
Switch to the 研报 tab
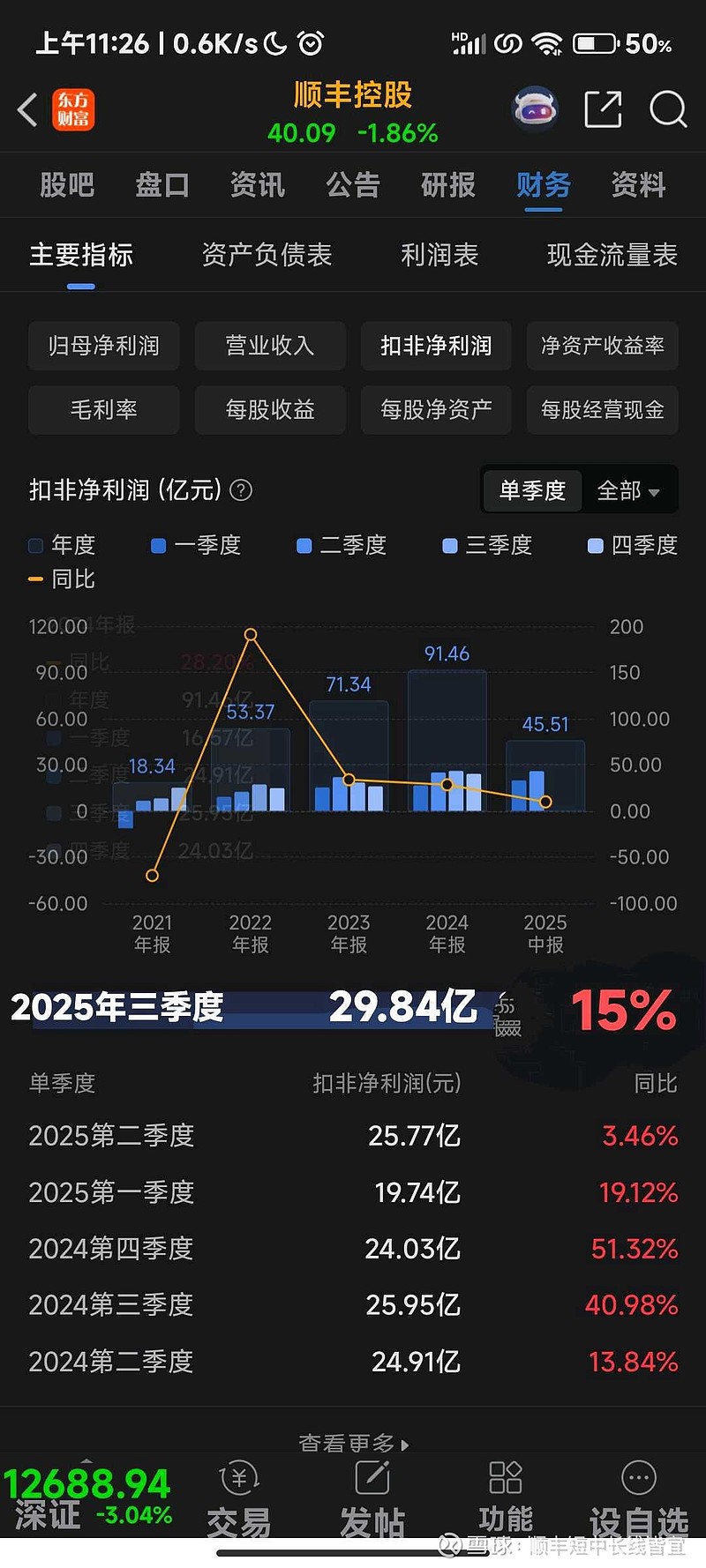pyautogui.click(x=447, y=185)
